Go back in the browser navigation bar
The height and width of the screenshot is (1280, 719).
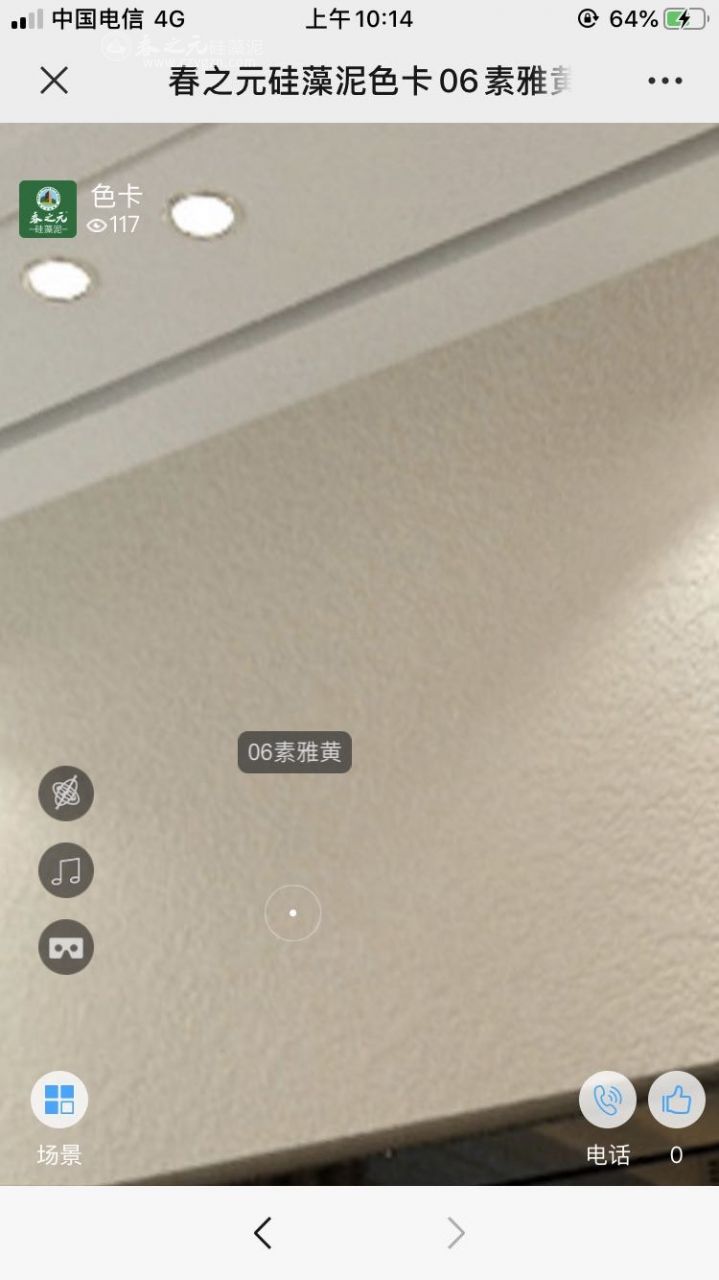click(263, 1233)
